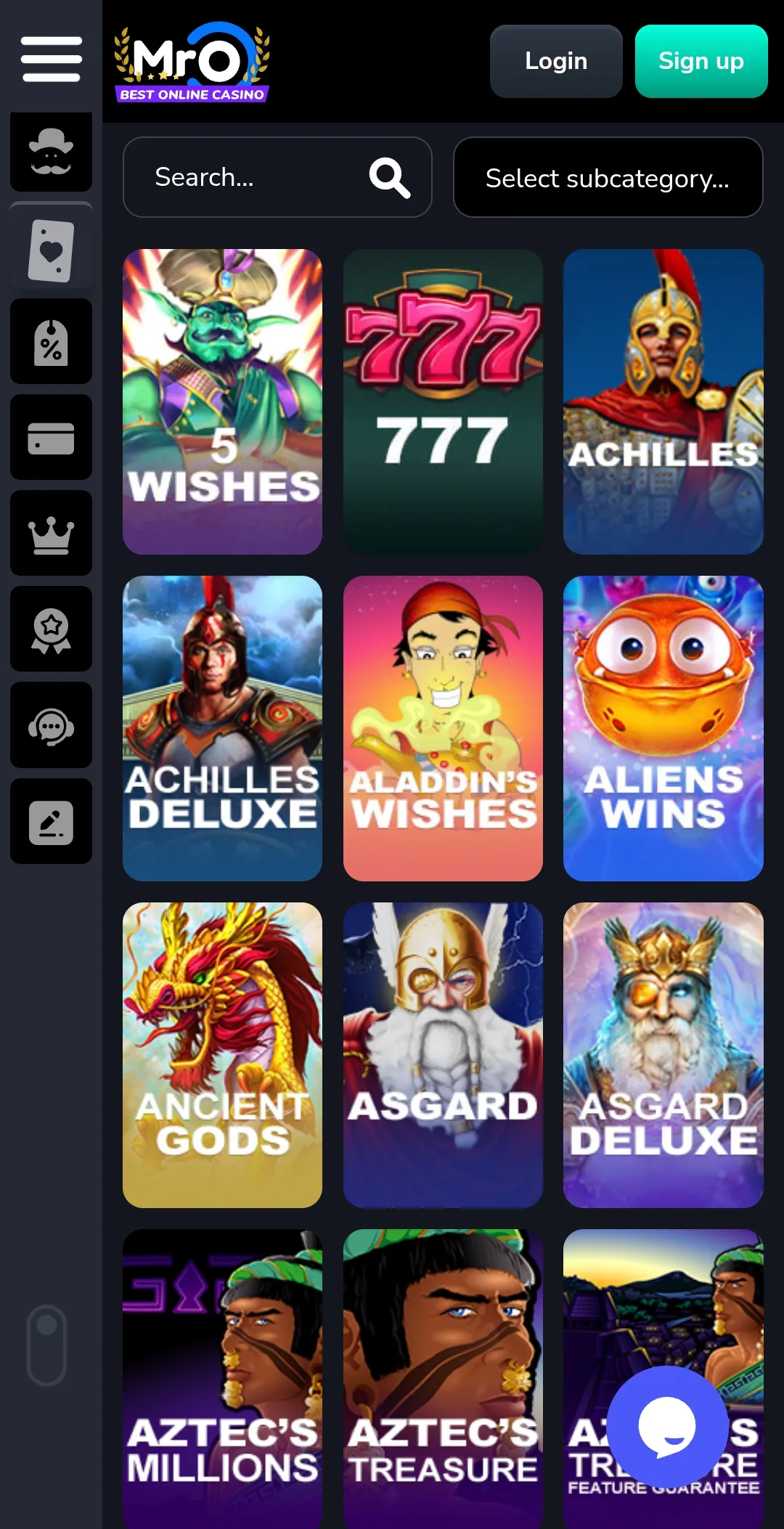The height and width of the screenshot is (1529, 784).
Task: Open the support headset chat icon
Action: (x=51, y=725)
